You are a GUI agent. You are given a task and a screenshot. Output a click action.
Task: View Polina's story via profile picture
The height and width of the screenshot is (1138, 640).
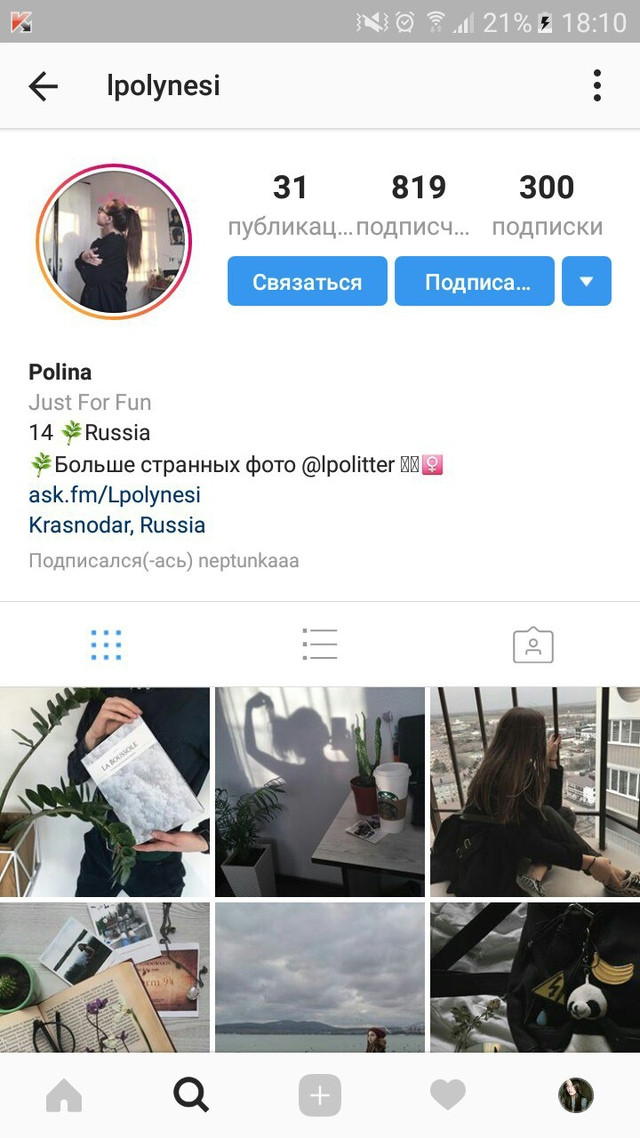[x=114, y=242]
